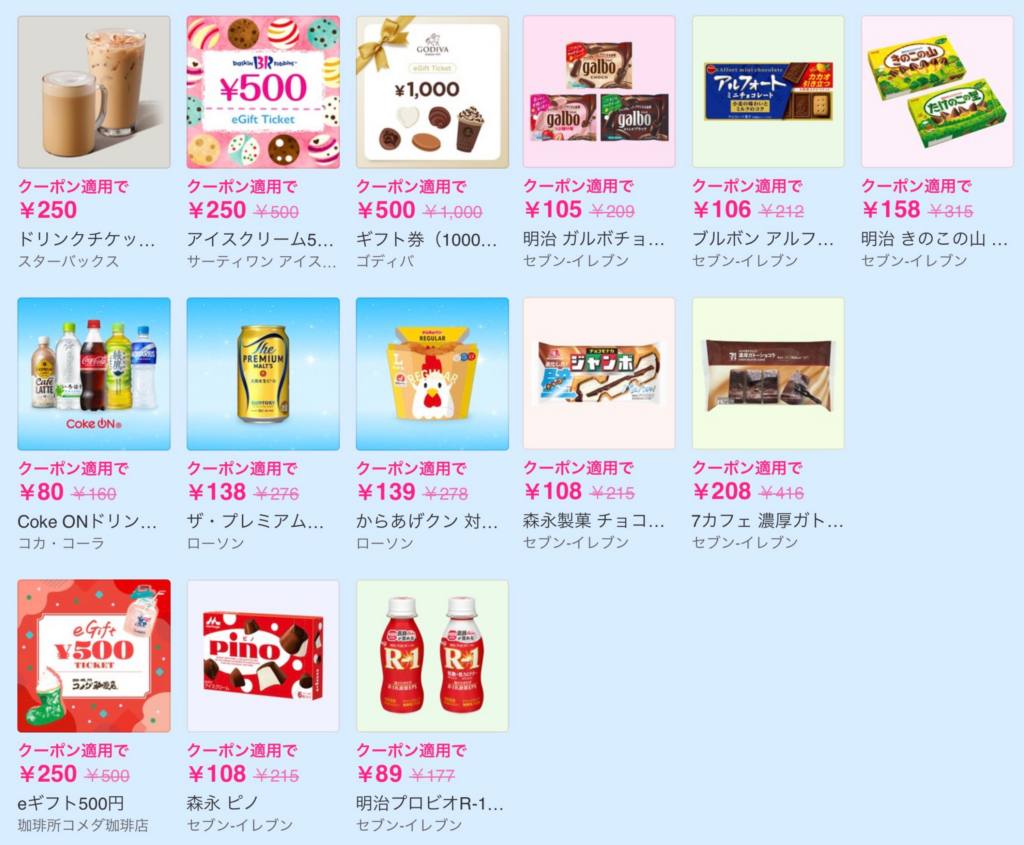Select the Meiji Kinoko no Yama item
The image size is (1024, 845).
[937, 92]
